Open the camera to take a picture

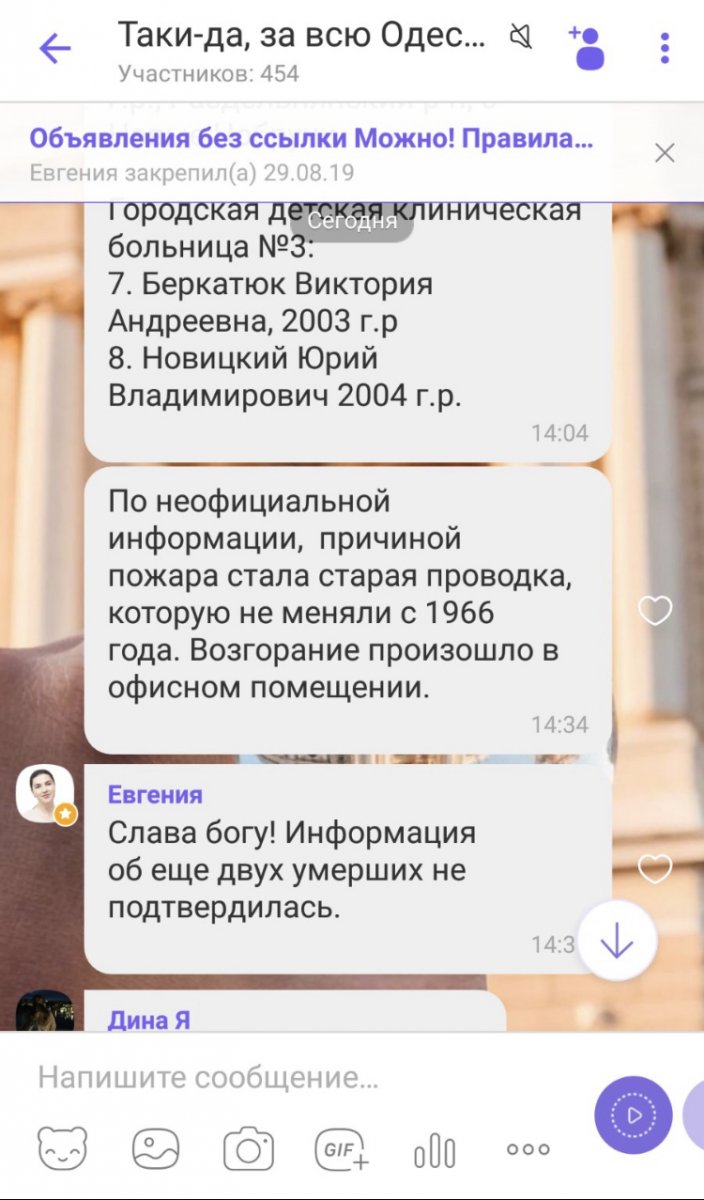pos(248,1148)
